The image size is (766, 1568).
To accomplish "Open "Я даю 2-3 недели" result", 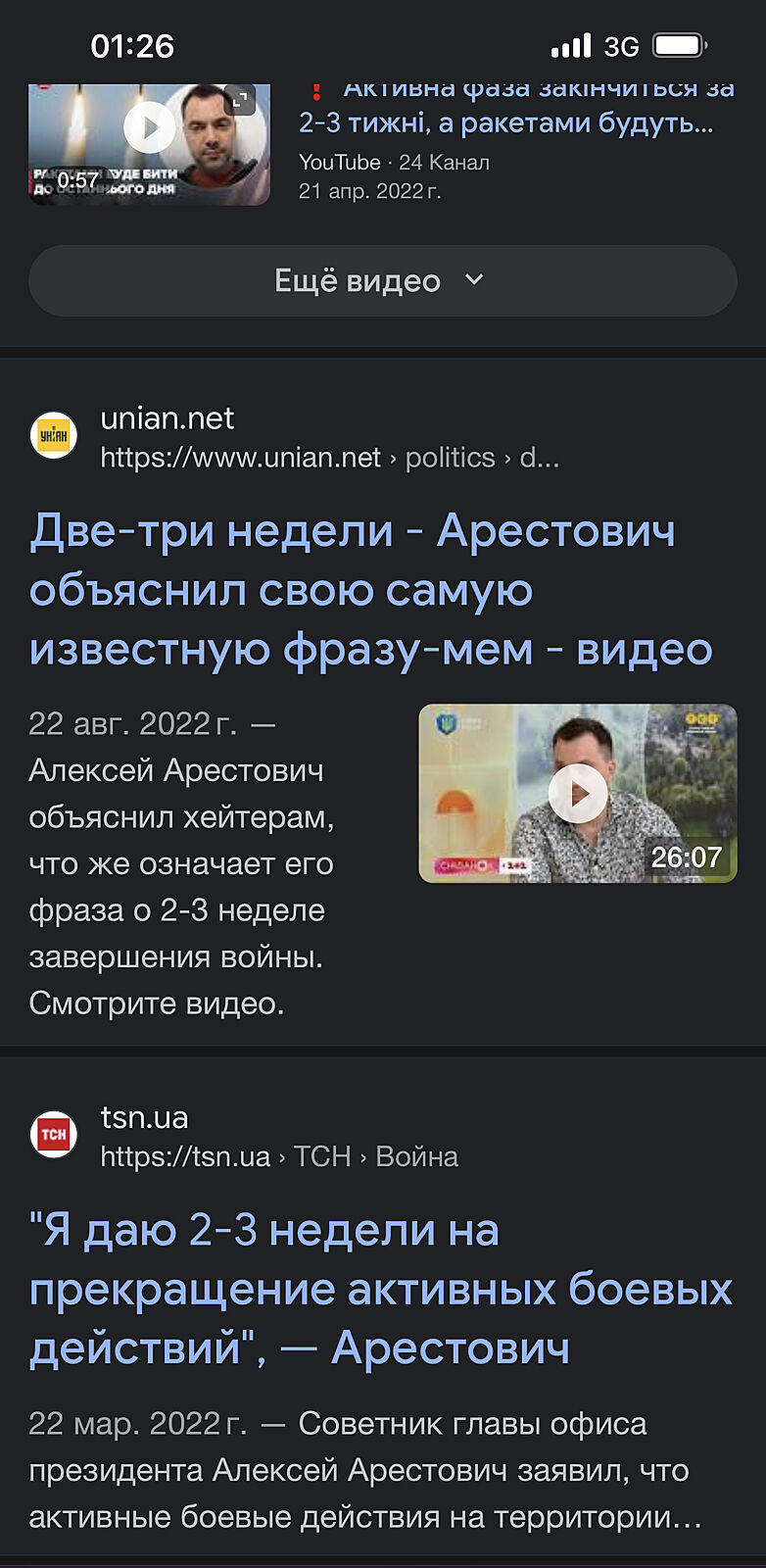I will (380, 1289).
